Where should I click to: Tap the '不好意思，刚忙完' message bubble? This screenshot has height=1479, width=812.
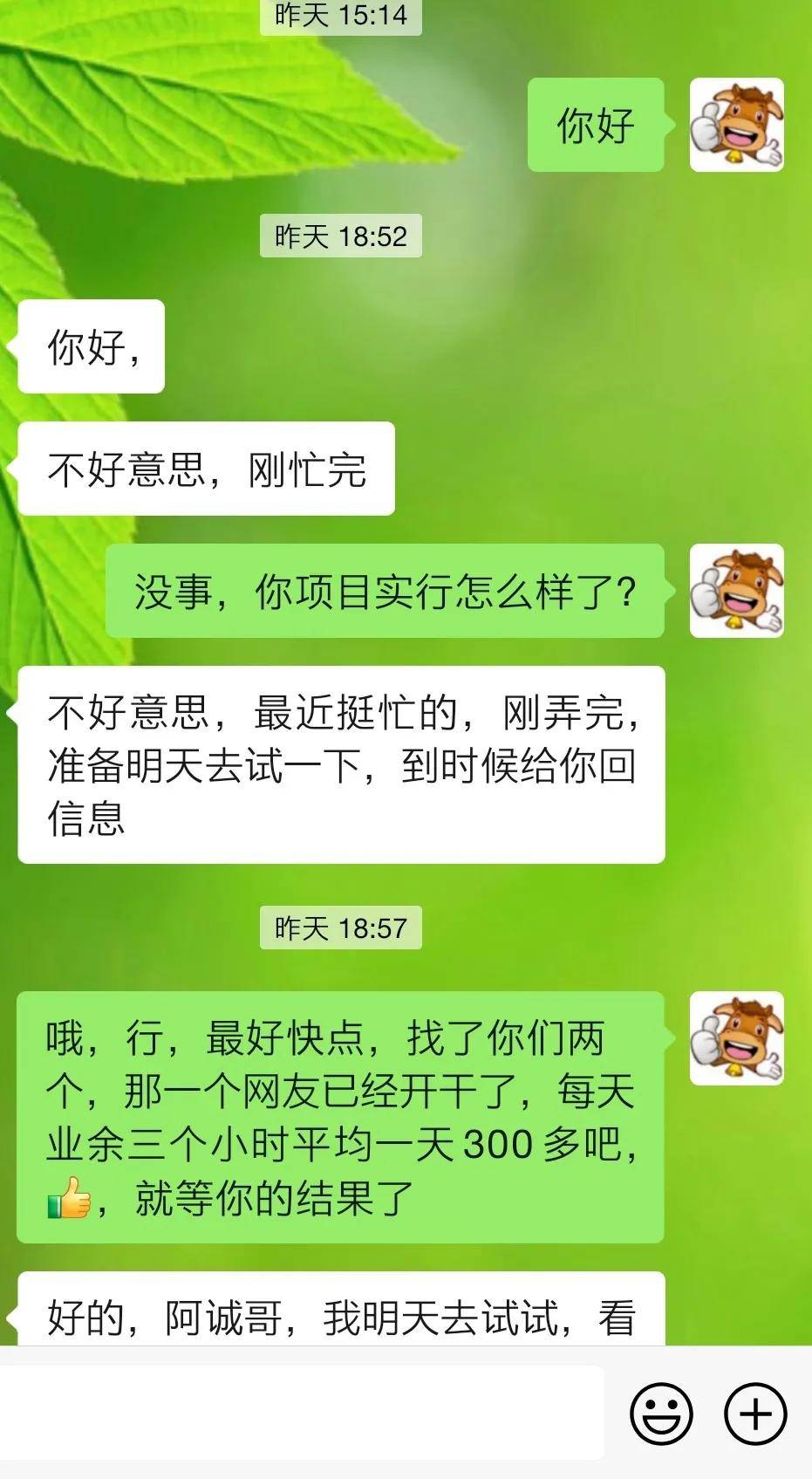tap(204, 469)
